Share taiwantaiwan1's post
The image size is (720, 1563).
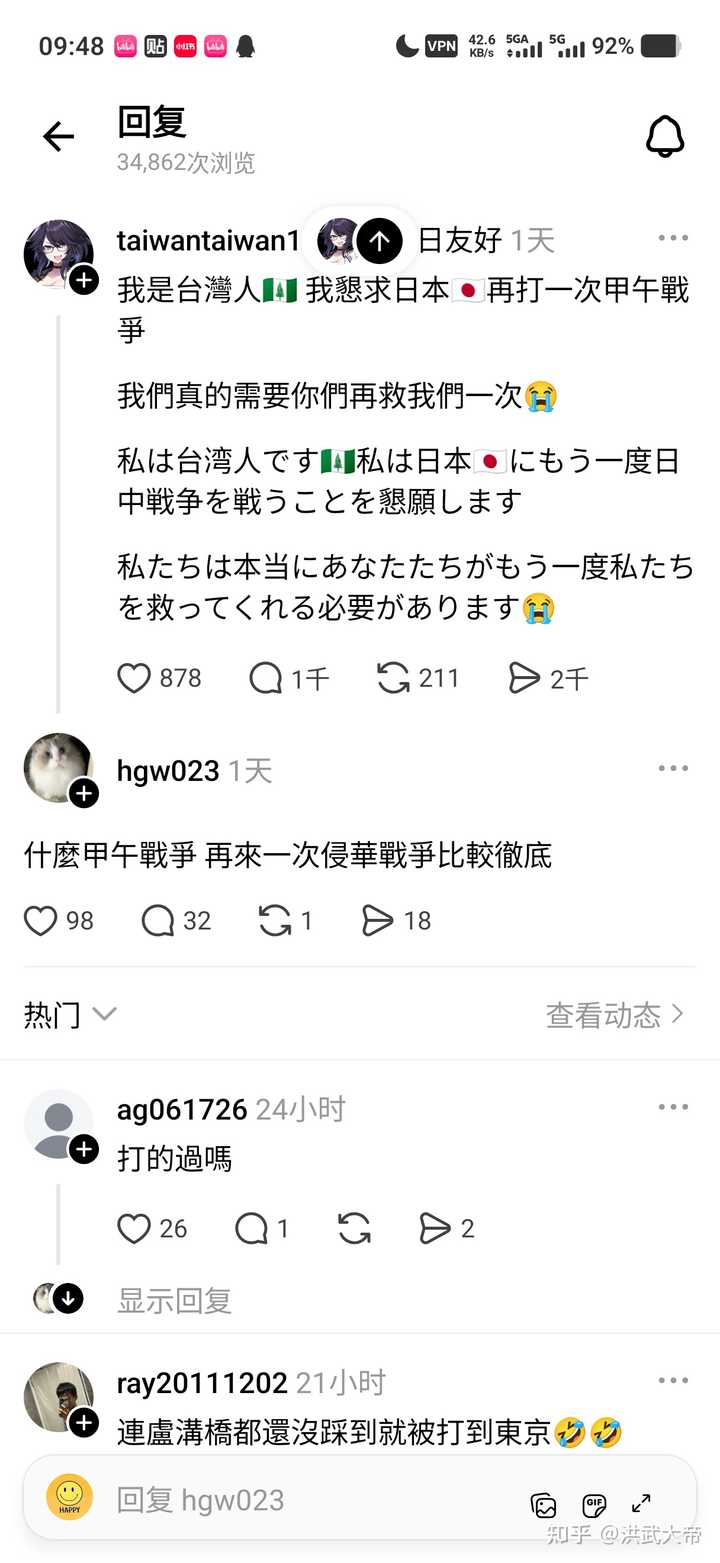[524, 678]
